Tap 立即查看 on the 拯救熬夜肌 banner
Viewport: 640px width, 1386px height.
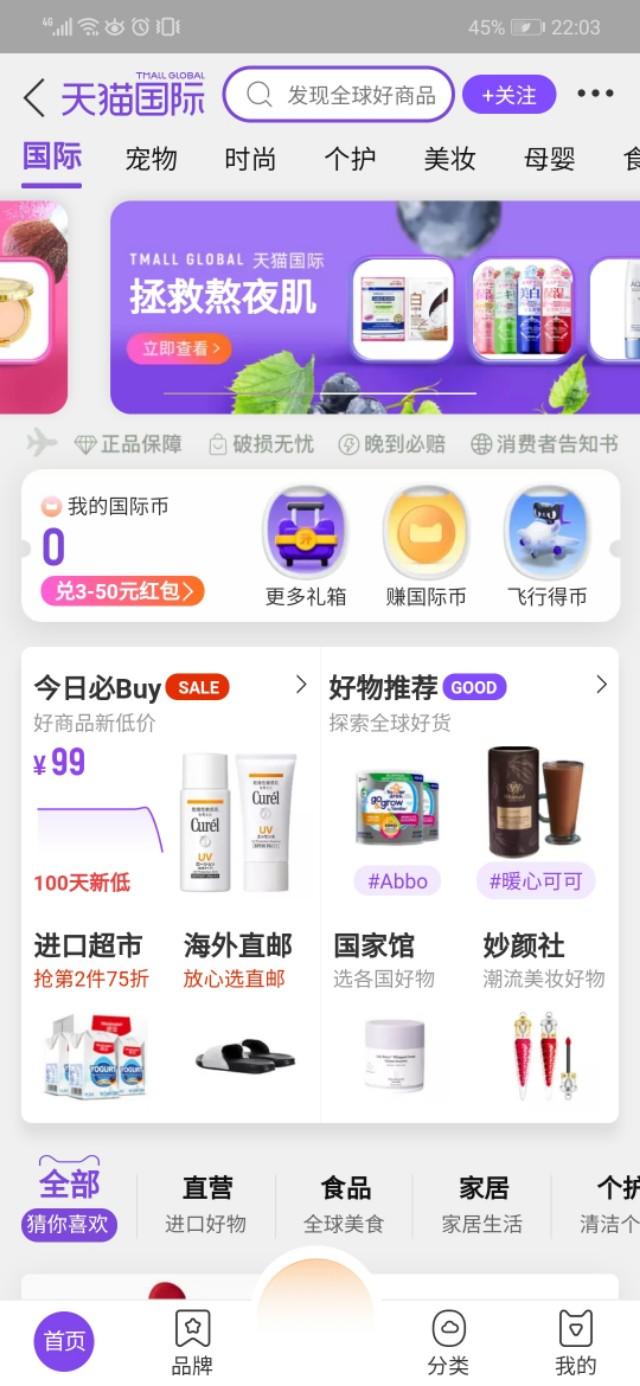tap(179, 348)
